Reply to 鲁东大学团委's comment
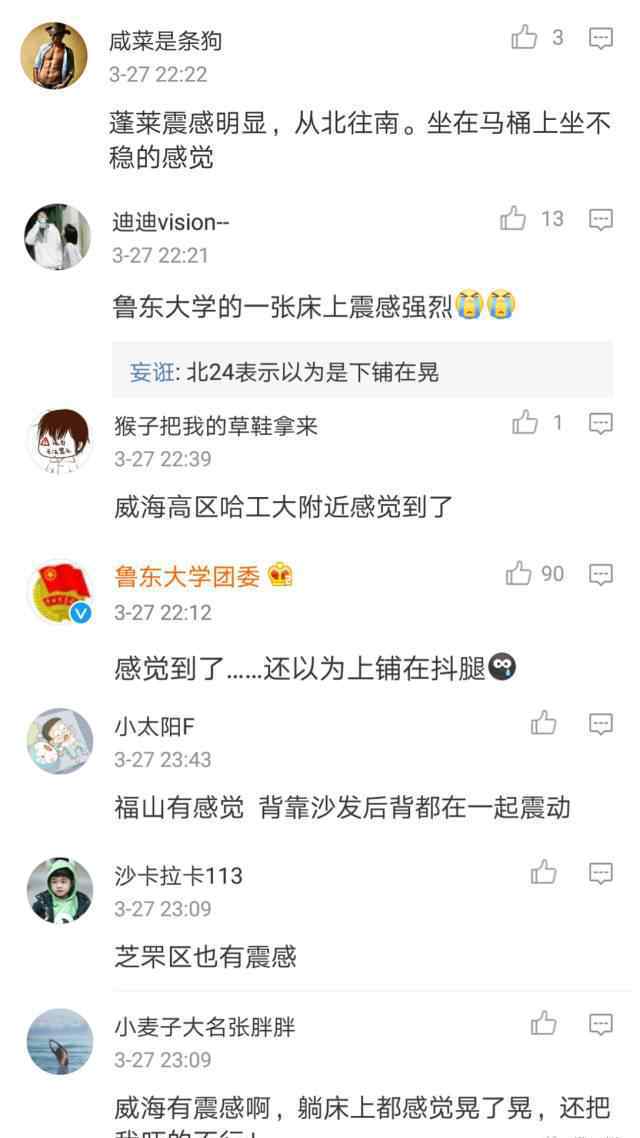The image size is (640, 1138). pyautogui.click(x=600, y=574)
